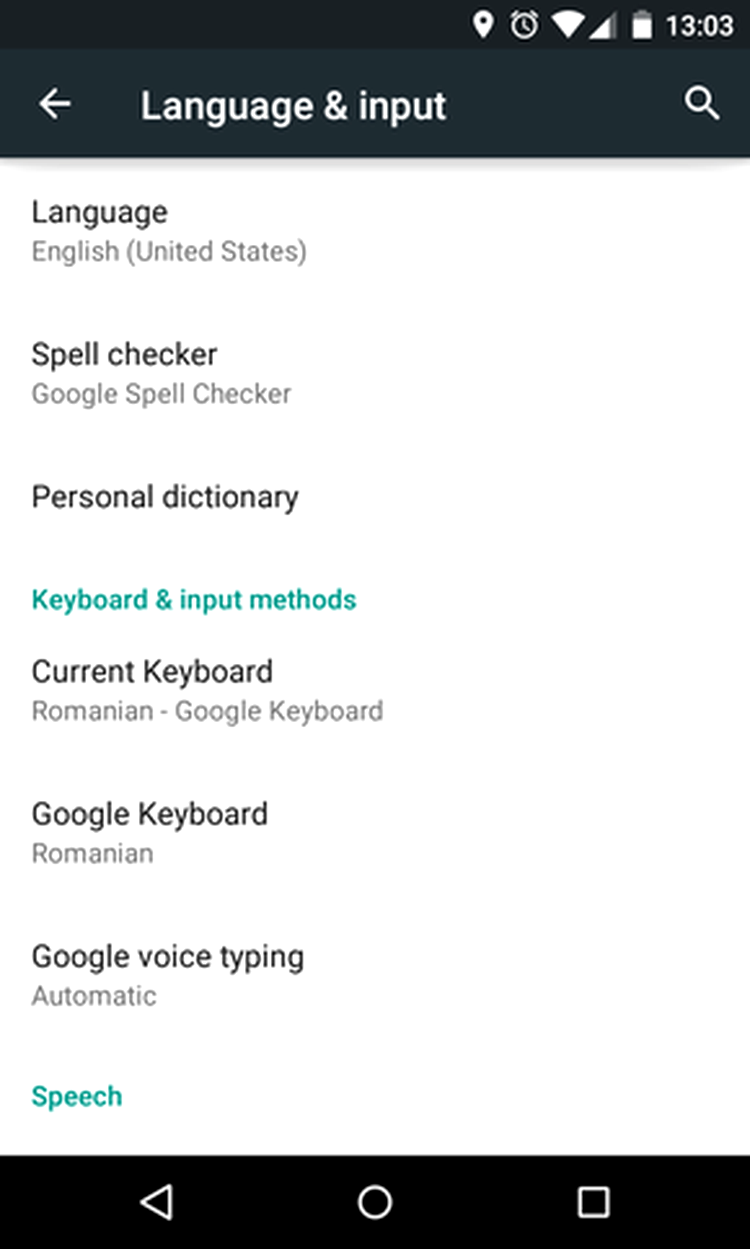The width and height of the screenshot is (750, 1249).
Task: Open Google Keyboard settings
Action: (x=150, y=832)
